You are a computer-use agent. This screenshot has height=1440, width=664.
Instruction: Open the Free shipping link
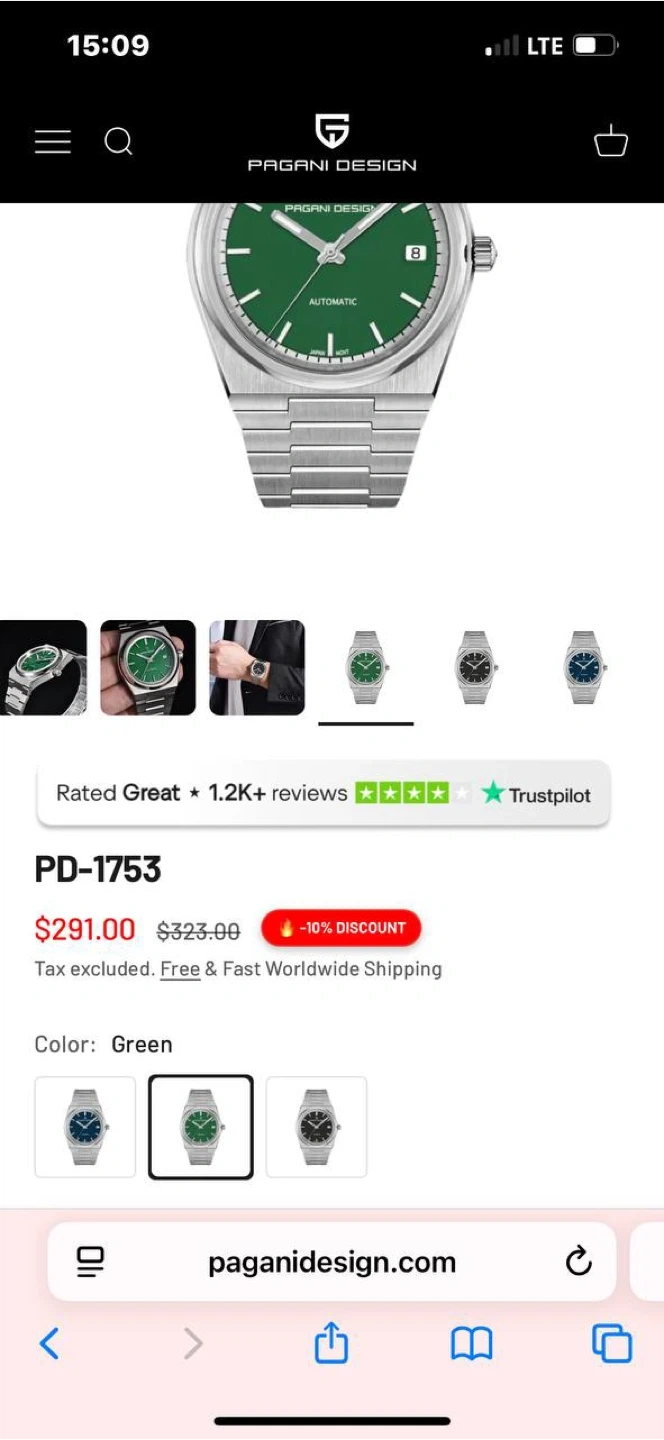pos(180,969)
